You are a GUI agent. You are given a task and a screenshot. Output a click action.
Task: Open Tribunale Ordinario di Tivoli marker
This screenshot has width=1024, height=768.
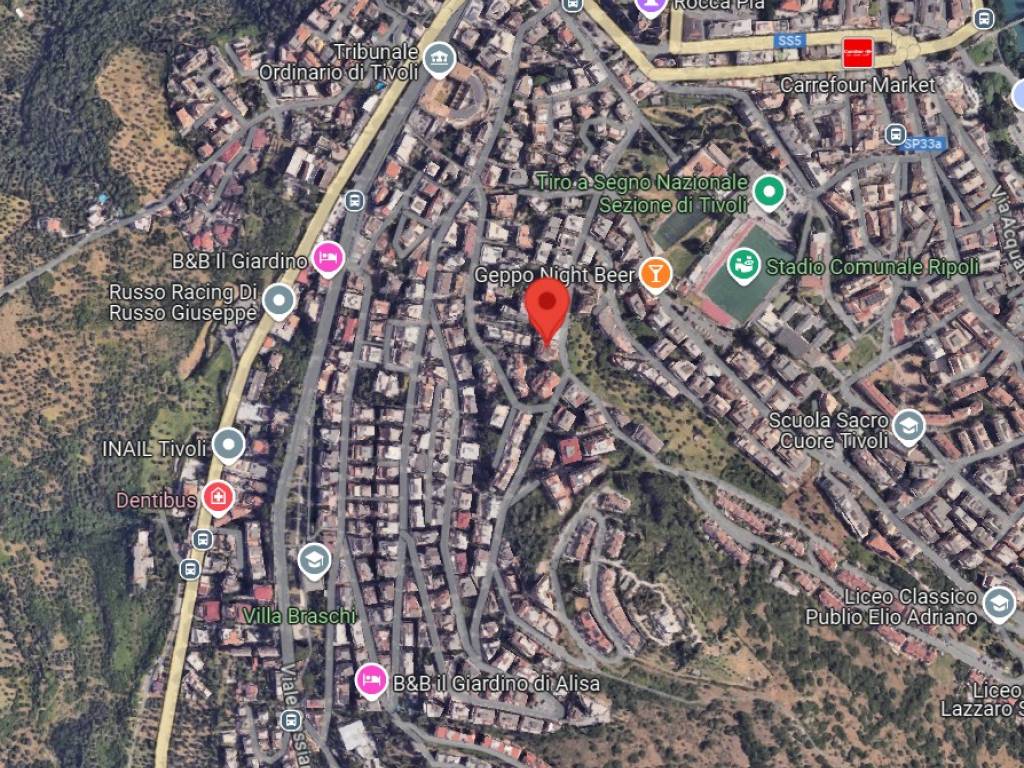click(437, 59)
